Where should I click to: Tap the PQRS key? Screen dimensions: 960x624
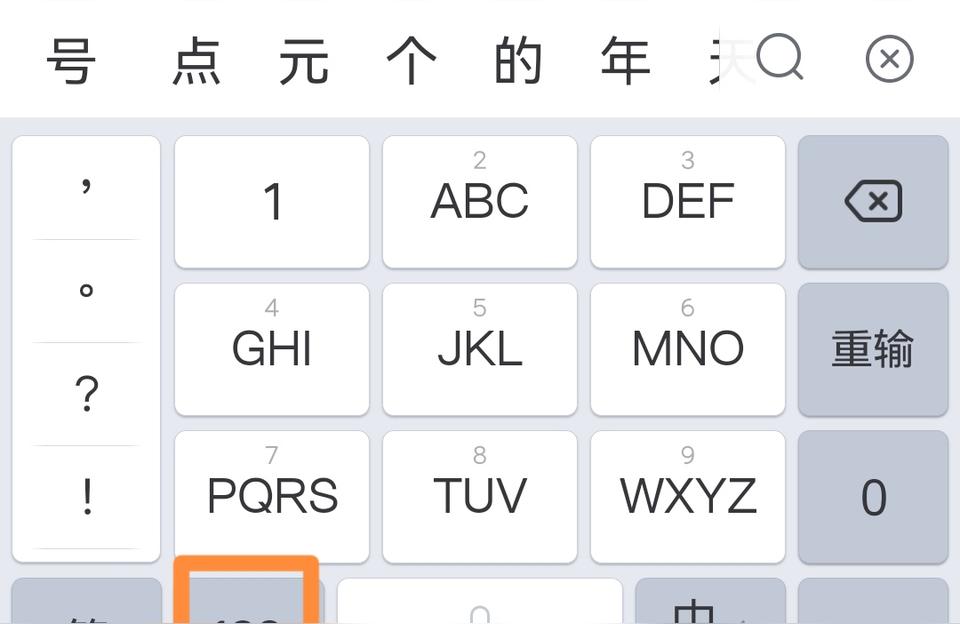(x=272, y=497)
